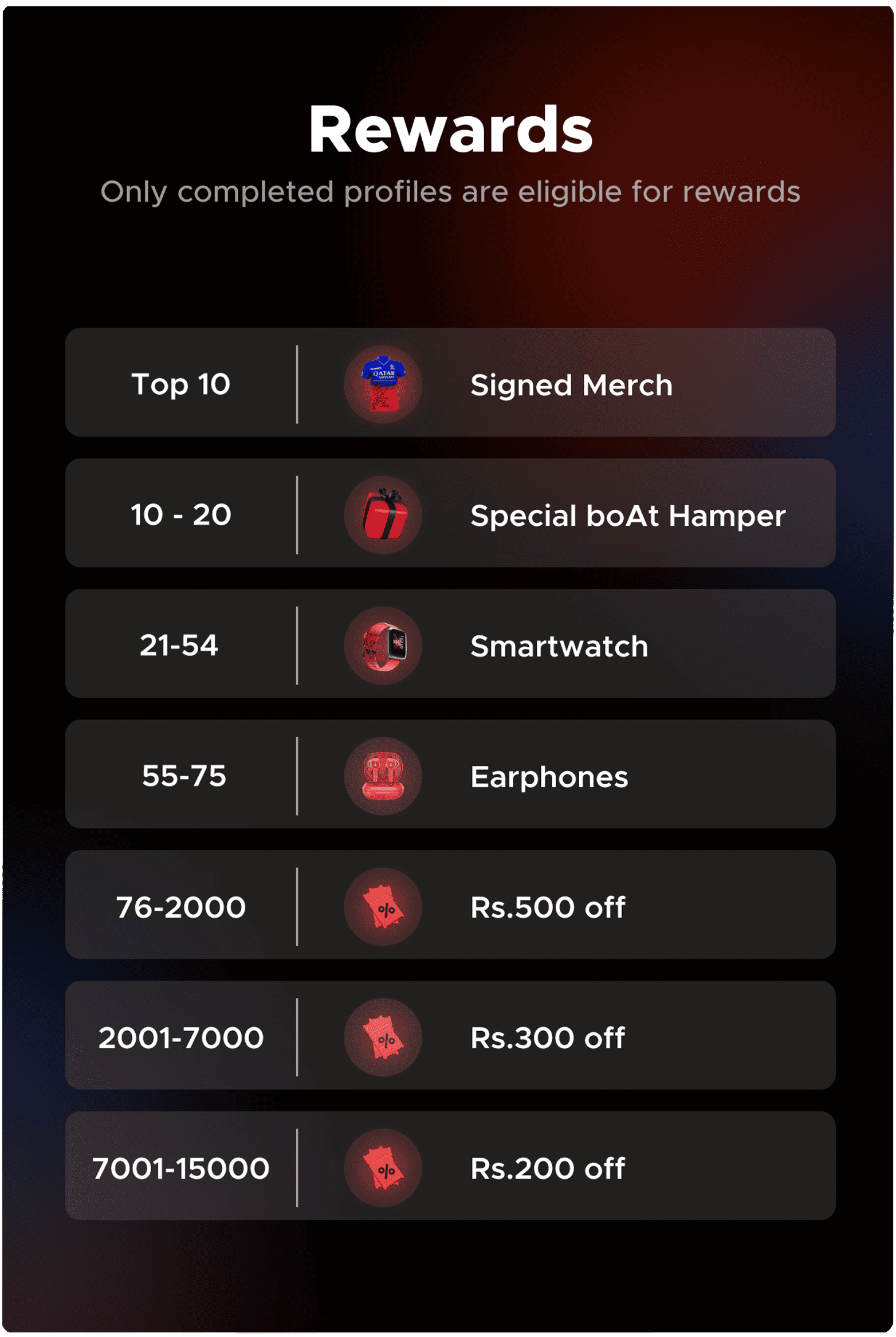Select the red gift hamper icon
Image resolution: width=896 pixels, height=1337 pixels.
click(x=383, y=515)
